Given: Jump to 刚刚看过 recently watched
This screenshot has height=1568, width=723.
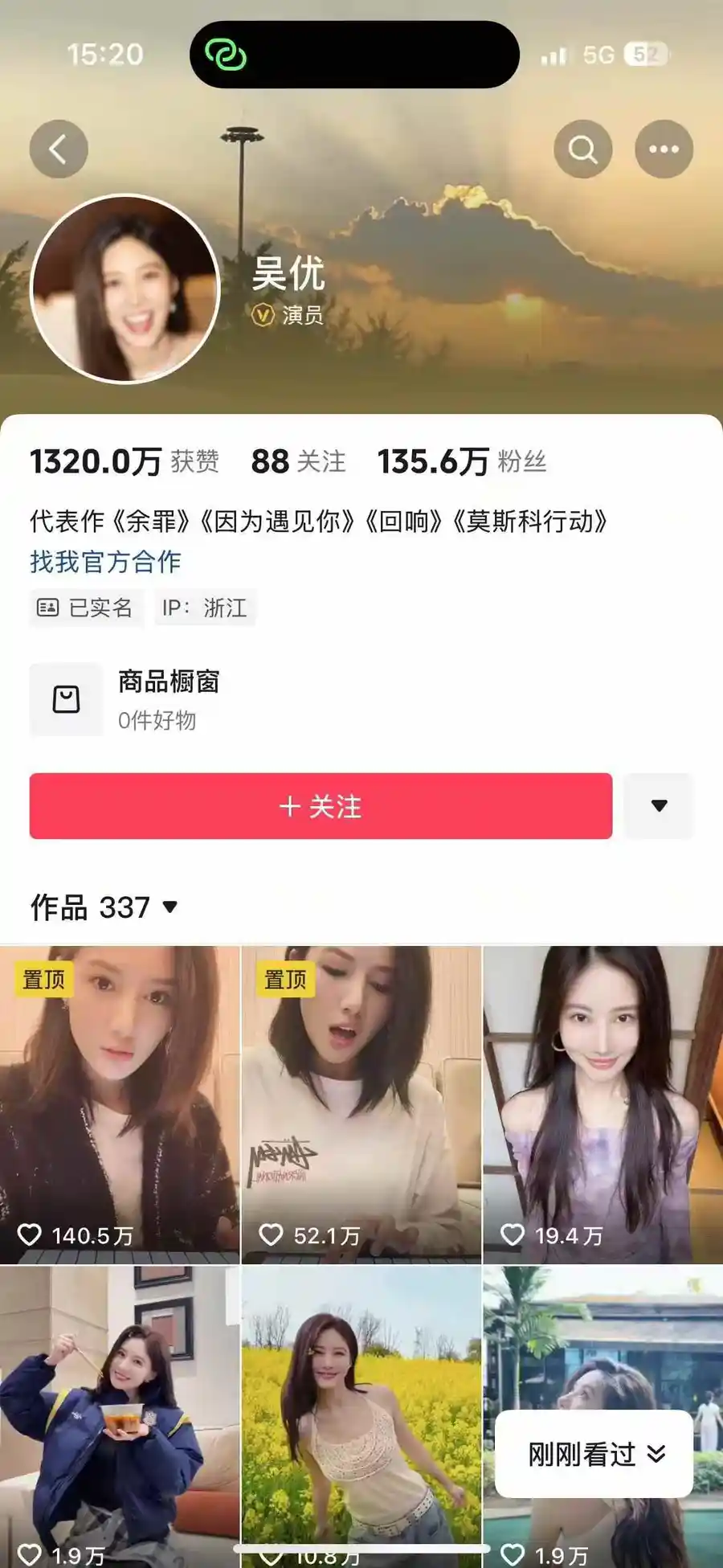Looking at the screenshot, I should click(594, 1454).
